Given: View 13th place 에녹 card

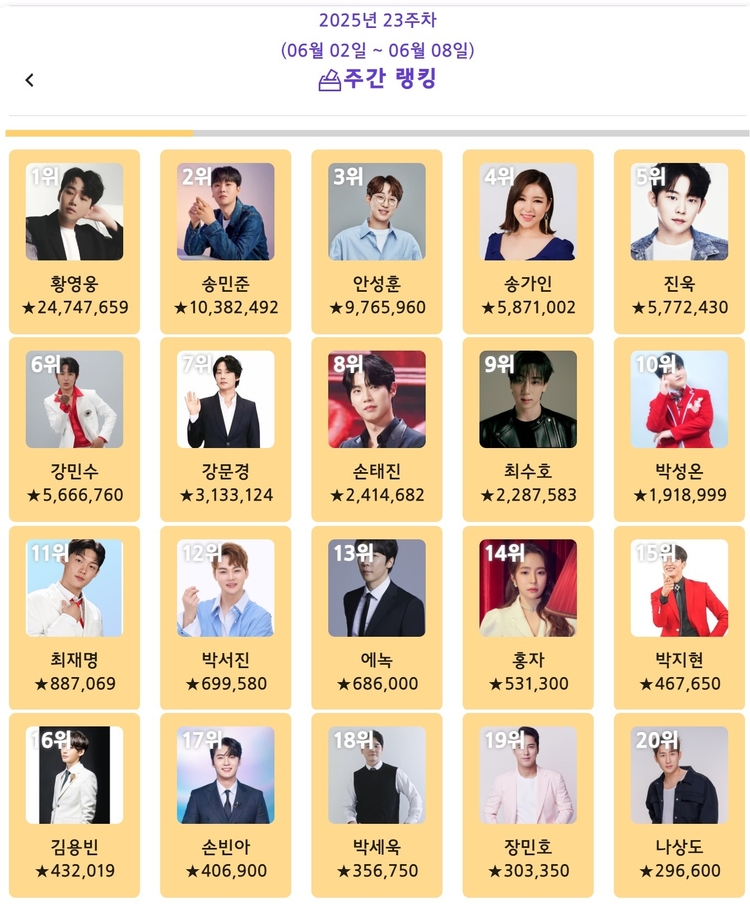Looking at the screenshot, I should click(x=376, y=617).
